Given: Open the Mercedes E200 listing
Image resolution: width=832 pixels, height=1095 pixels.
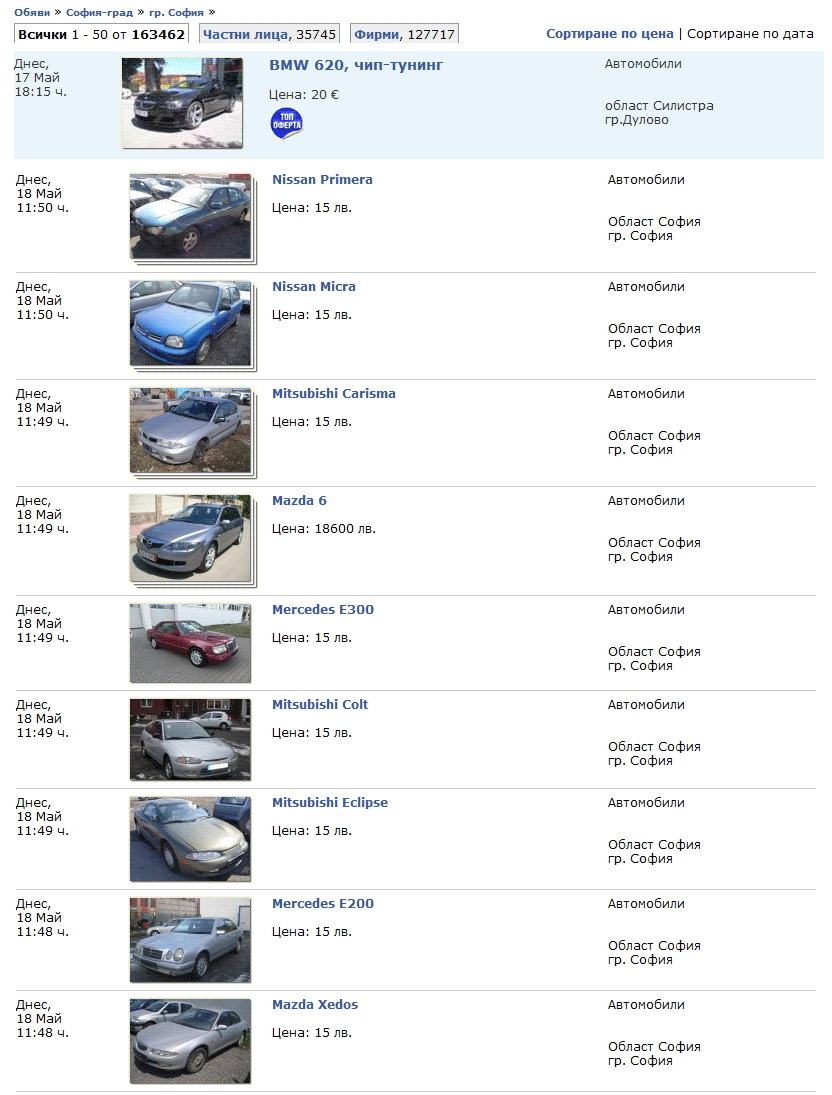Looking at the screenshot, I should tap(322, 904).
